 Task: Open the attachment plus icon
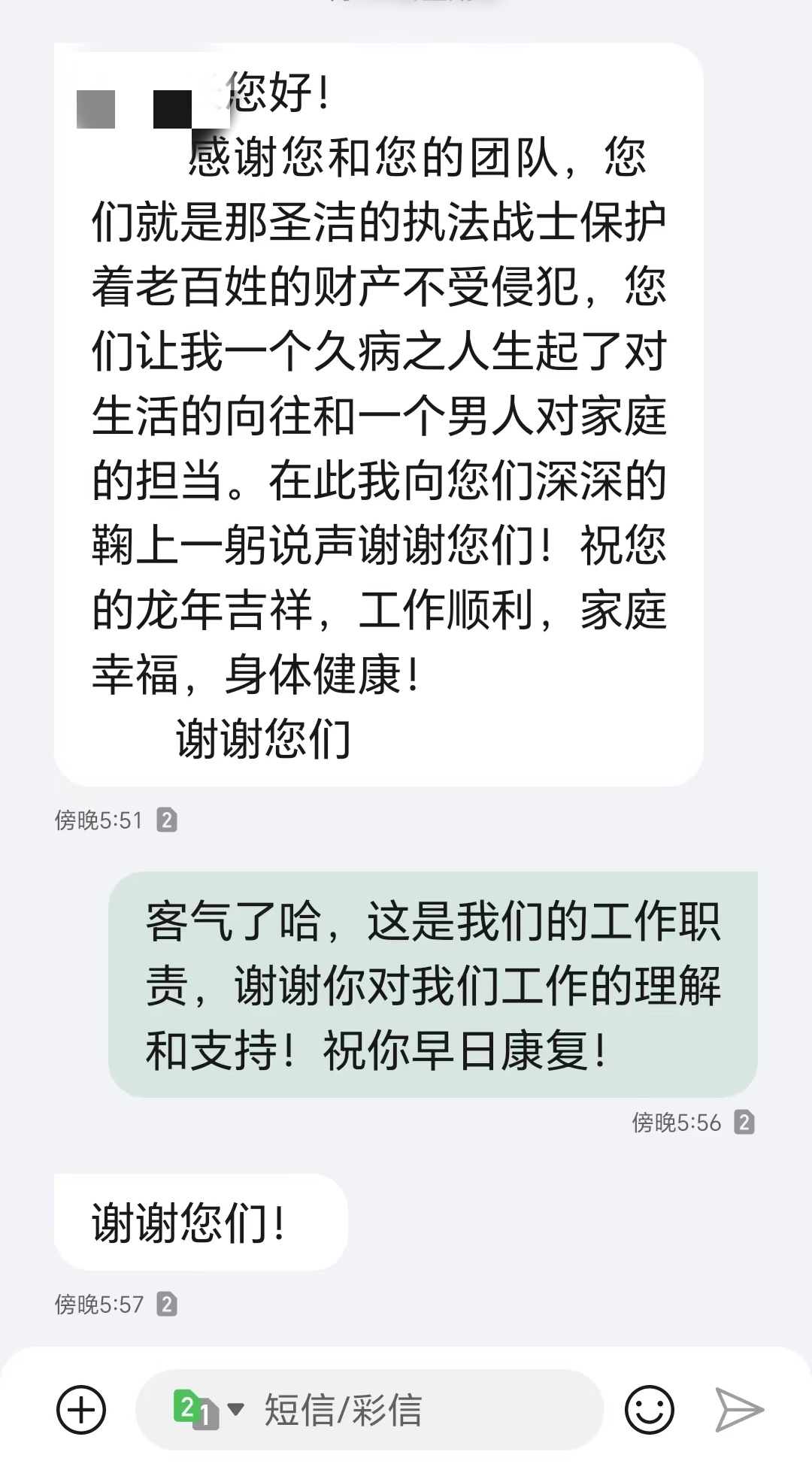(x=81, y=1410)
